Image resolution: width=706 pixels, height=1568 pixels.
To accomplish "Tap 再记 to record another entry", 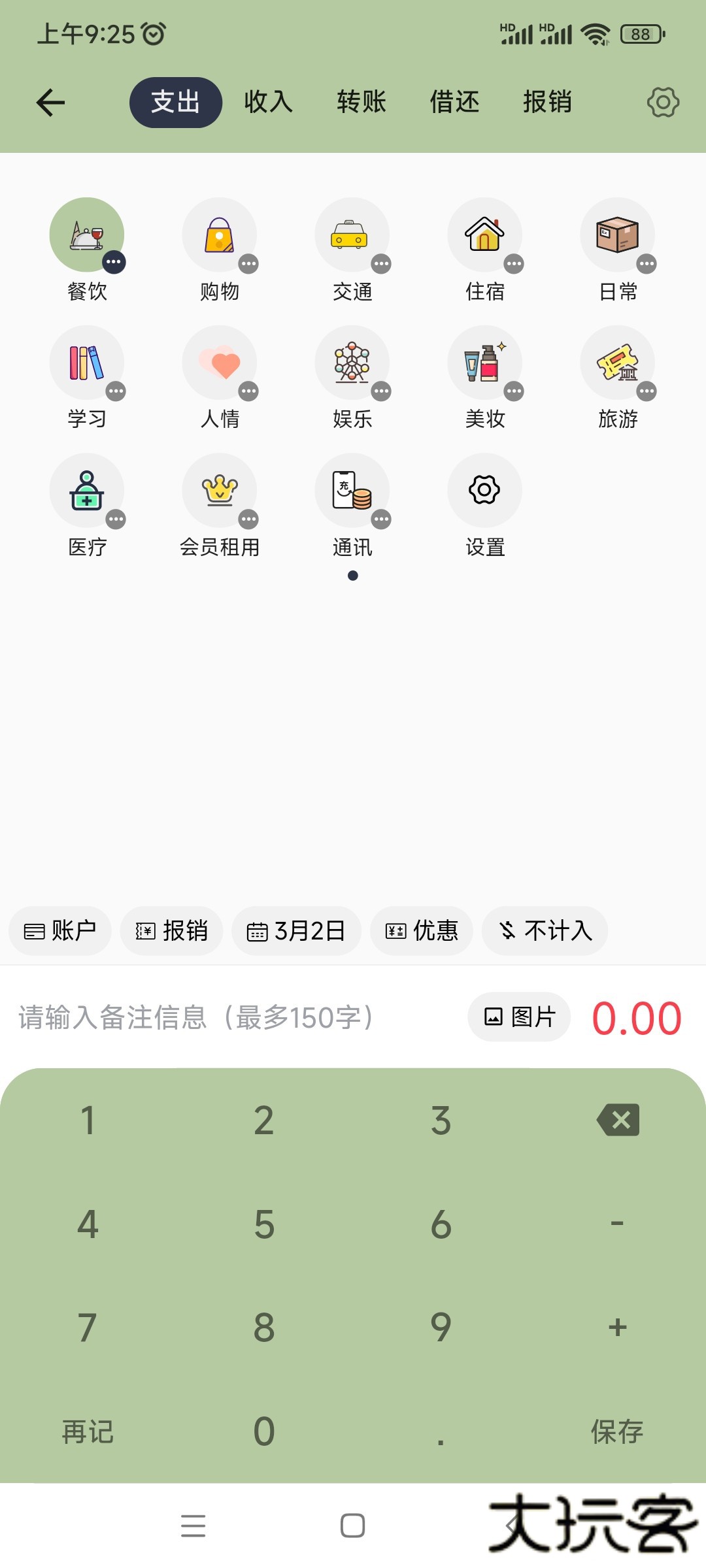I will 88,1431.
